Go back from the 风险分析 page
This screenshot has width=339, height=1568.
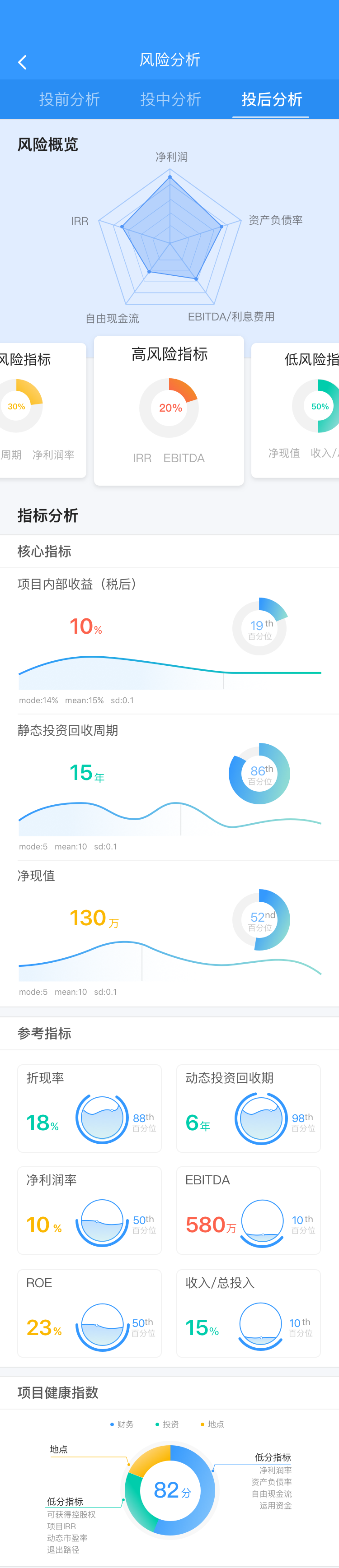23,62
